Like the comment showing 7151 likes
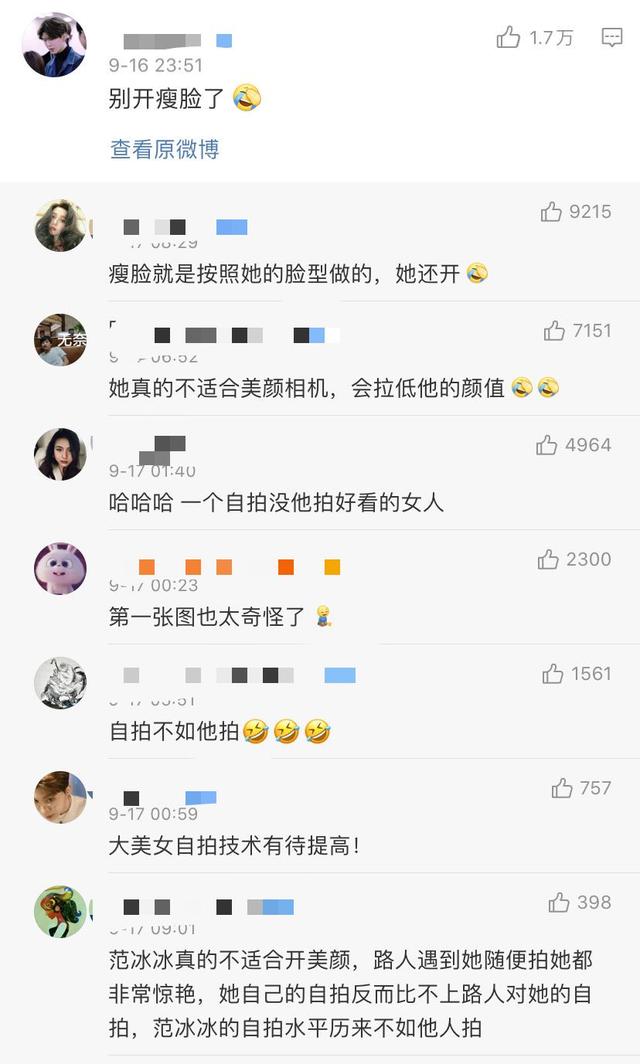 (x=554, y=331)
